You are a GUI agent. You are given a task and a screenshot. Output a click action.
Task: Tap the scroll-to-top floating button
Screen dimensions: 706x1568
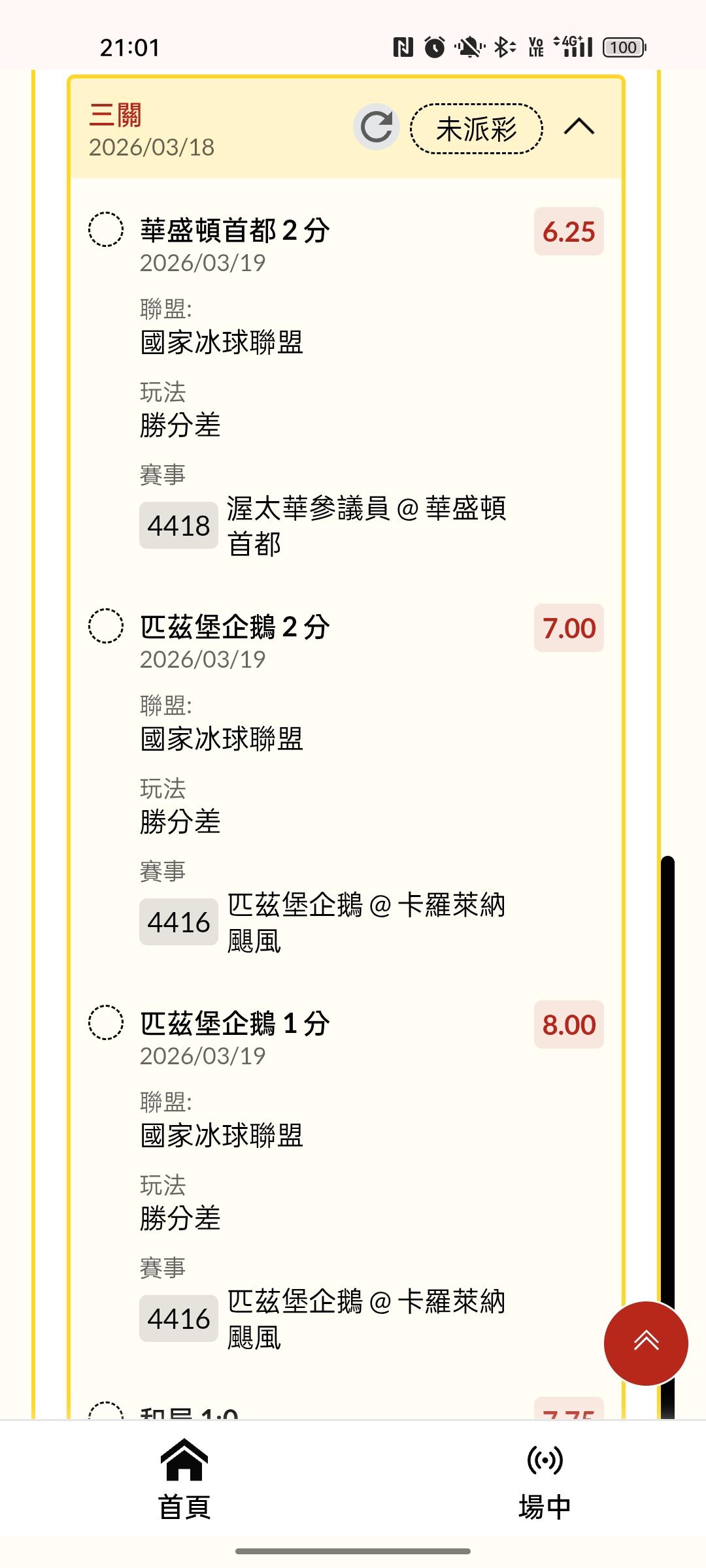646,1343
